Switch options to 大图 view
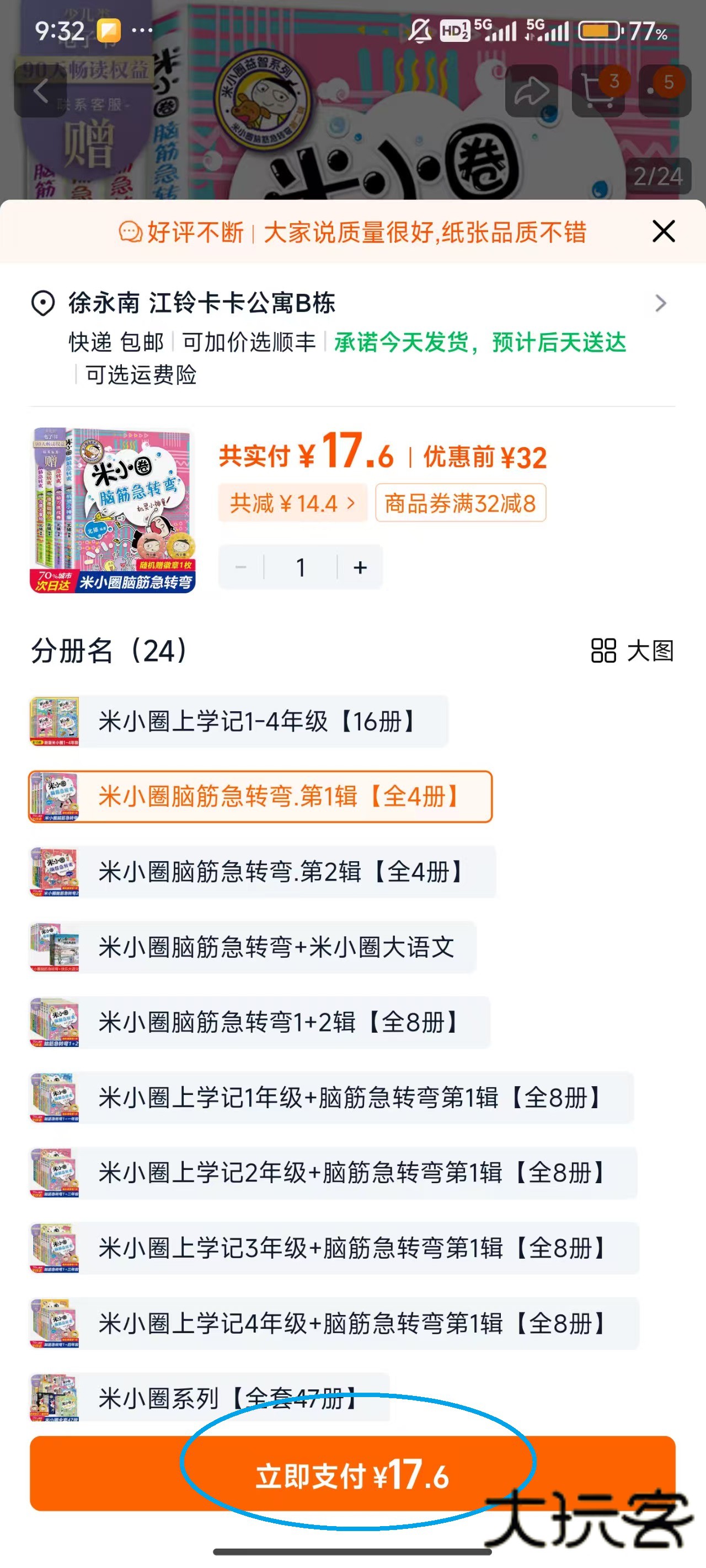The width and height of the screenshot is (706, 1568). [632, 651]
